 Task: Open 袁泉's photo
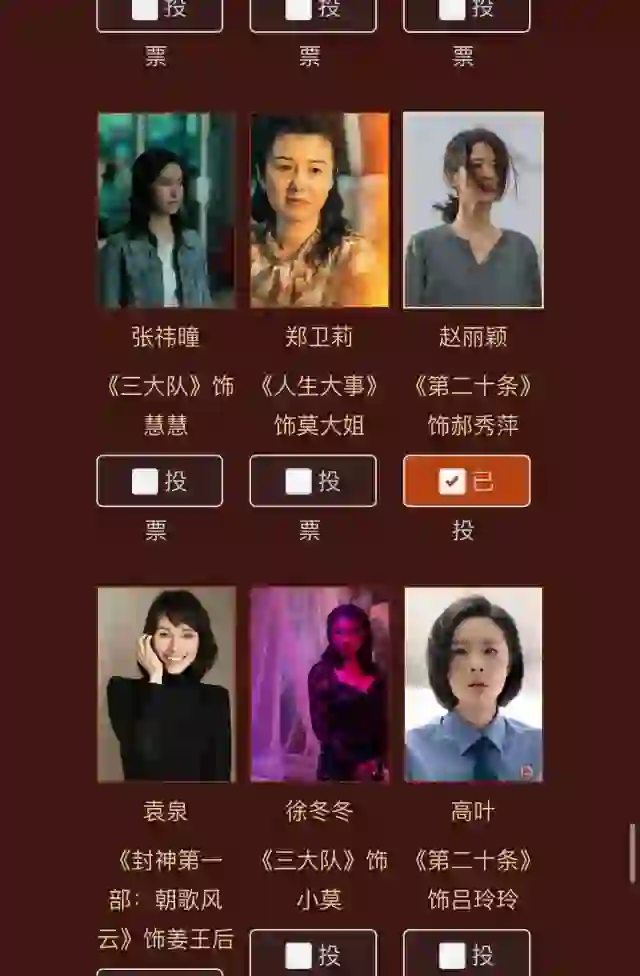coord(166,684)
